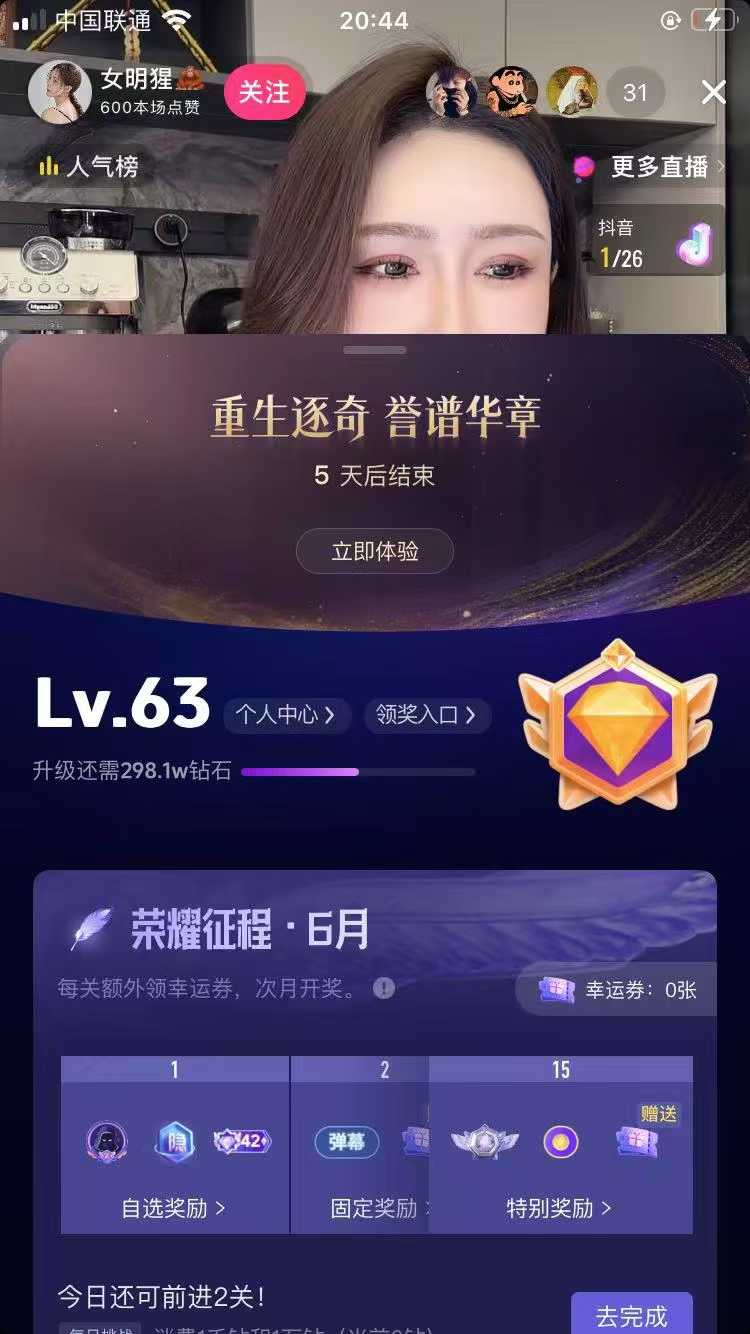The height and width of the screenshot is (1334, 750).
Task: Close the live stream with the X icon
Action: (713, 93)
